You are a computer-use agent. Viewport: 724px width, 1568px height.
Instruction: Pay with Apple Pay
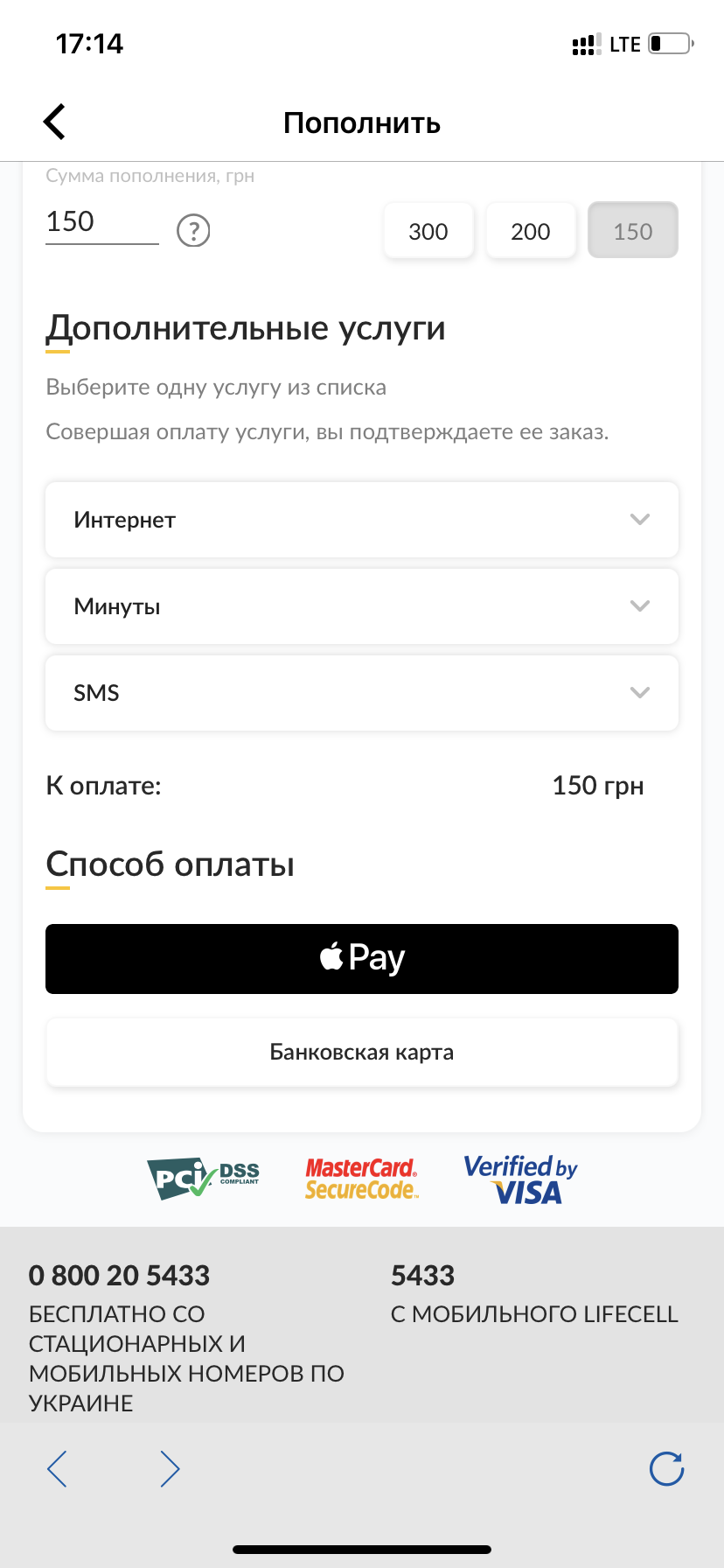pyautogui.click(x=362, y=959)
